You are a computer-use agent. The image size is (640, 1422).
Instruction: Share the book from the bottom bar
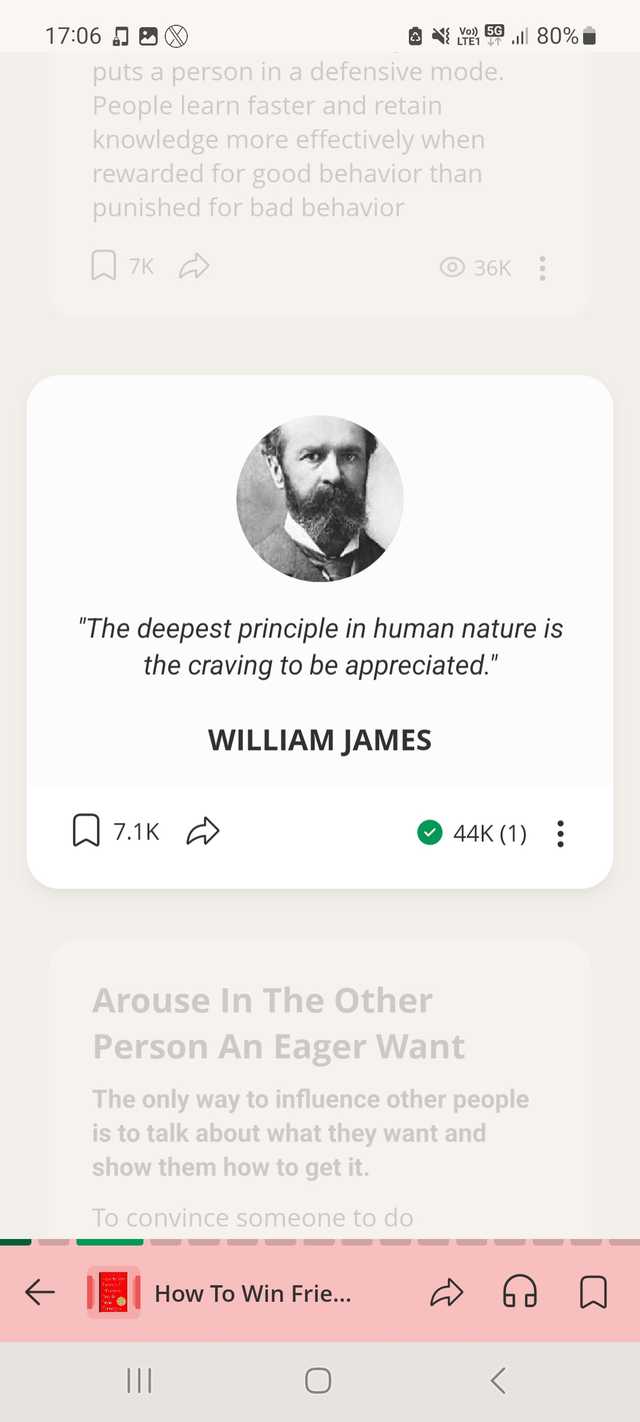point(447,1293)
